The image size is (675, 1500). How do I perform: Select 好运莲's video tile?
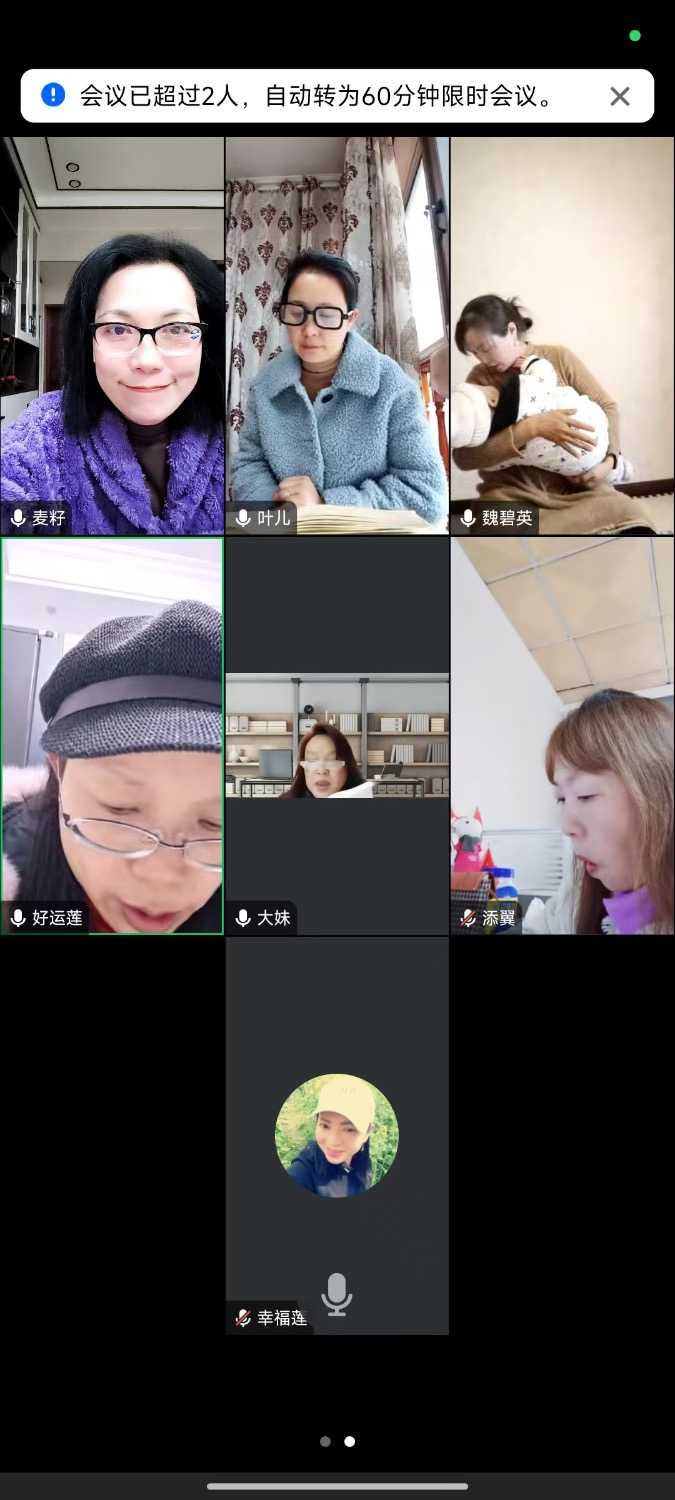click(x=112, y=735)
